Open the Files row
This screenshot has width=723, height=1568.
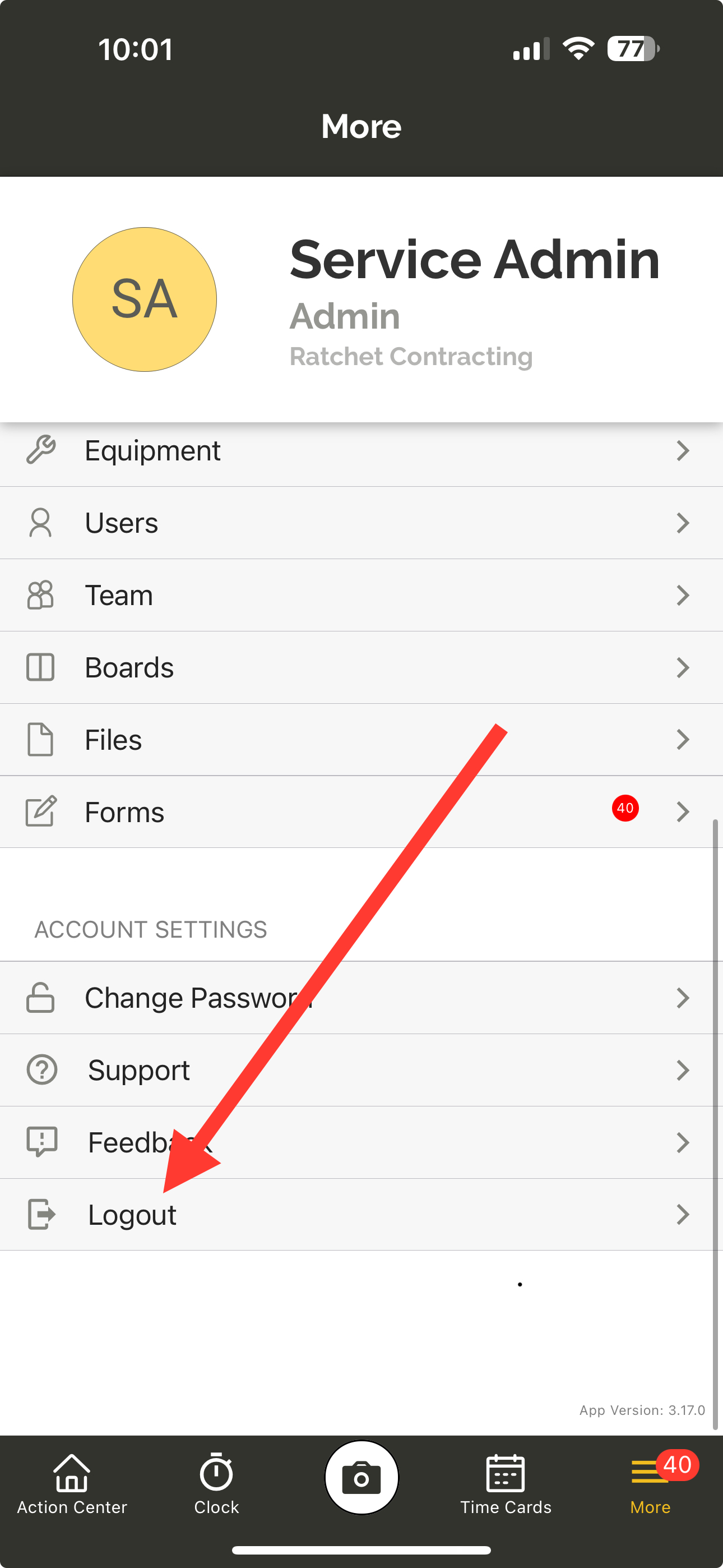point(361,740)
